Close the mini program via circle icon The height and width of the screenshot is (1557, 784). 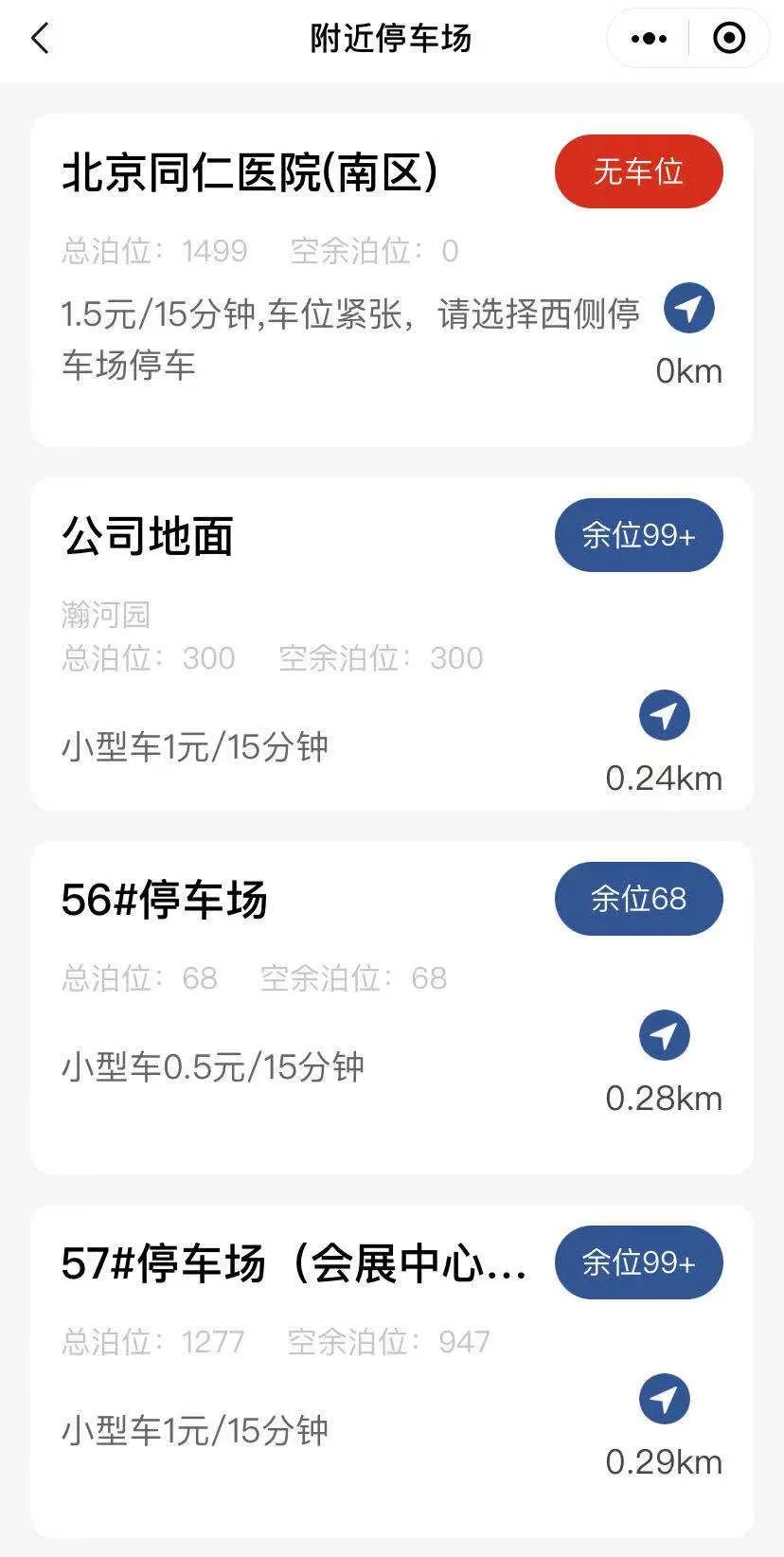pyautogui.click(x=729, y=39)
